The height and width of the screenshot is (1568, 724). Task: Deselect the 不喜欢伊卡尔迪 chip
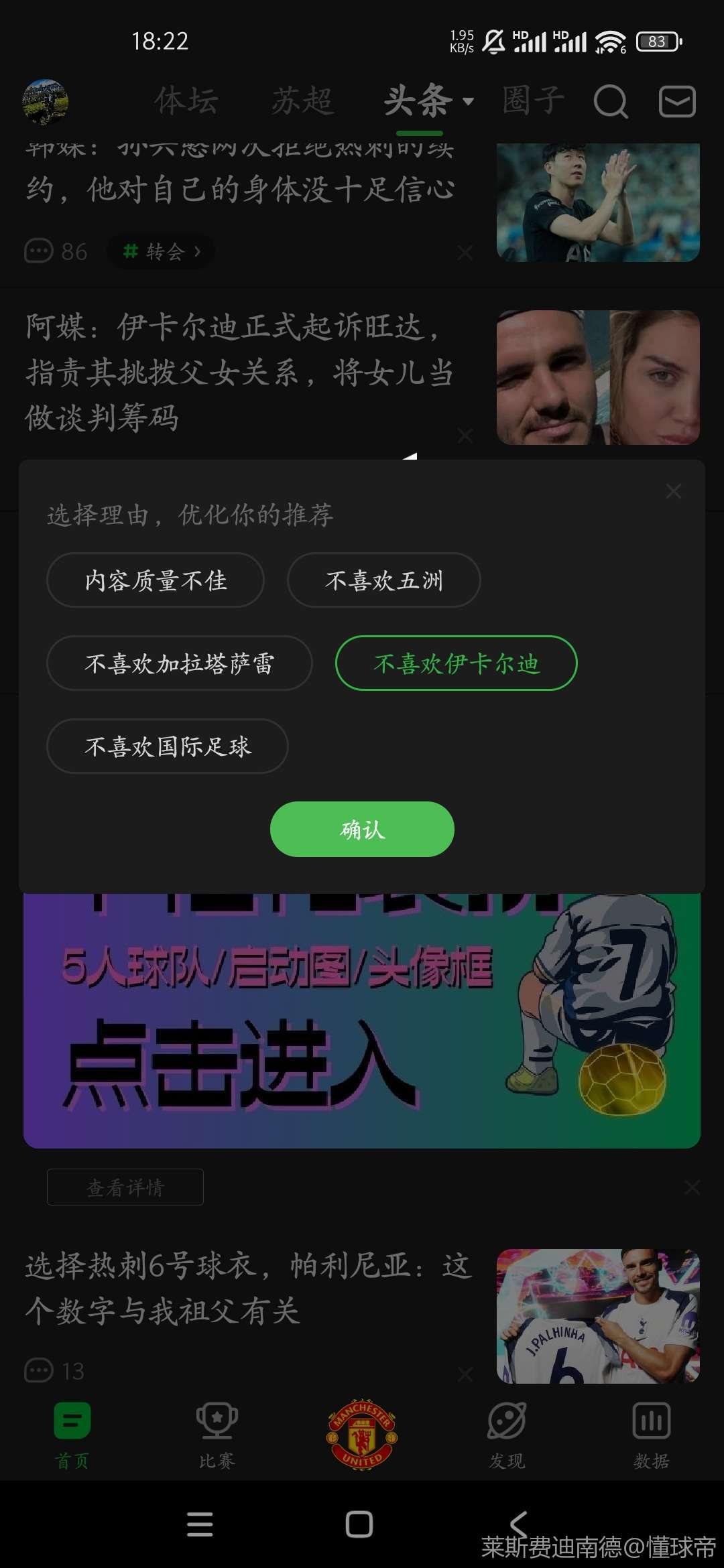[456, 663]
